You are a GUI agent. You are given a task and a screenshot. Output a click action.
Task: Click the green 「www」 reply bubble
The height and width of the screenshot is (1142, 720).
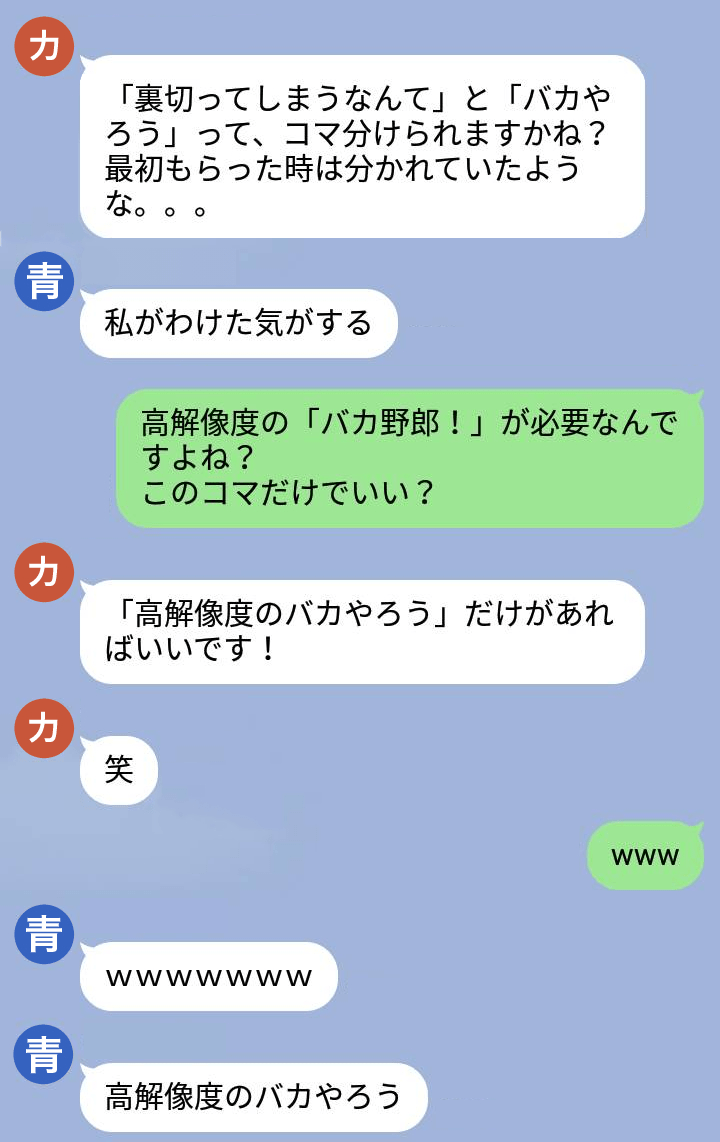pyautogui.click(x=645, y=853)
